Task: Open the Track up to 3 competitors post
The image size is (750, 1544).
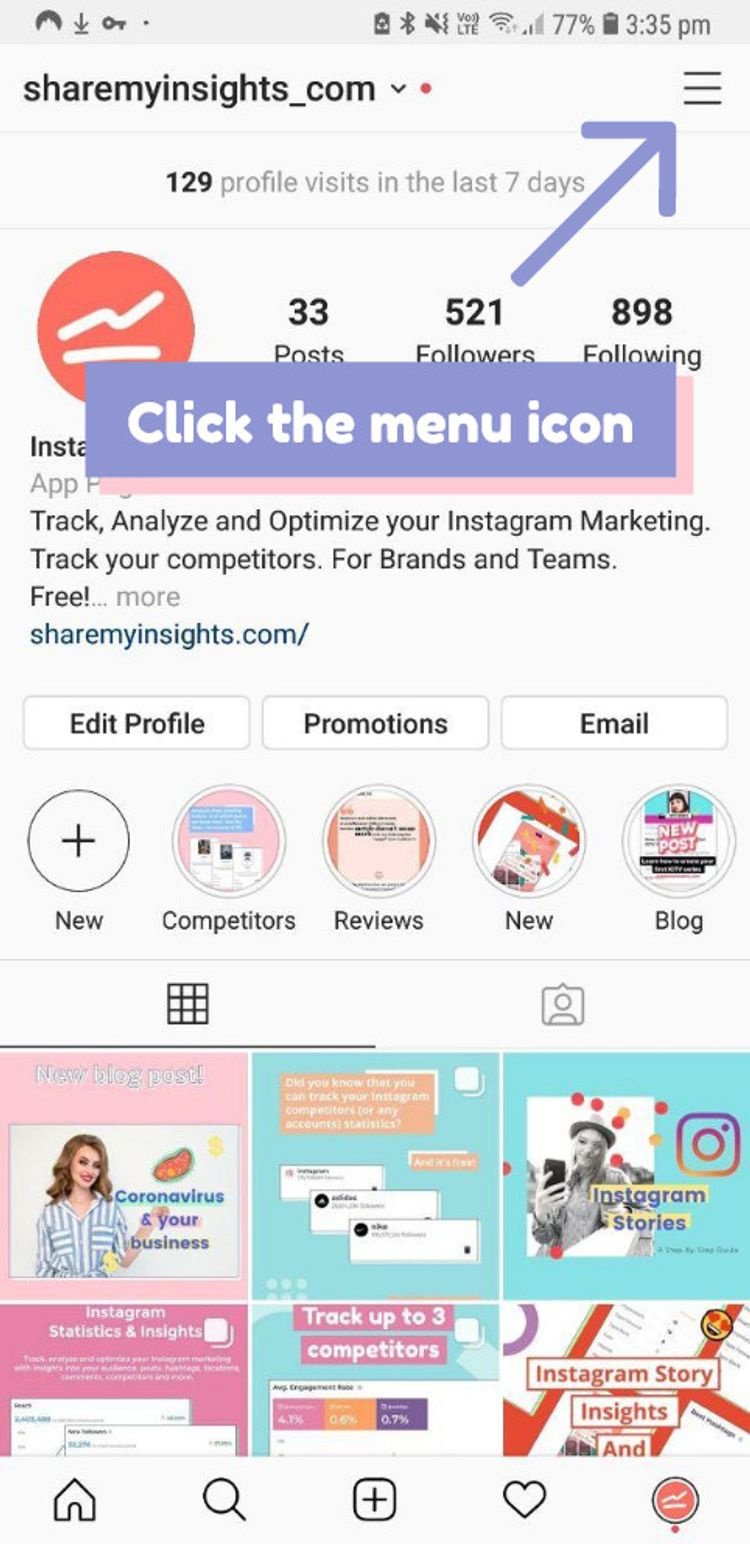Action: click(x=375, y=1380)
